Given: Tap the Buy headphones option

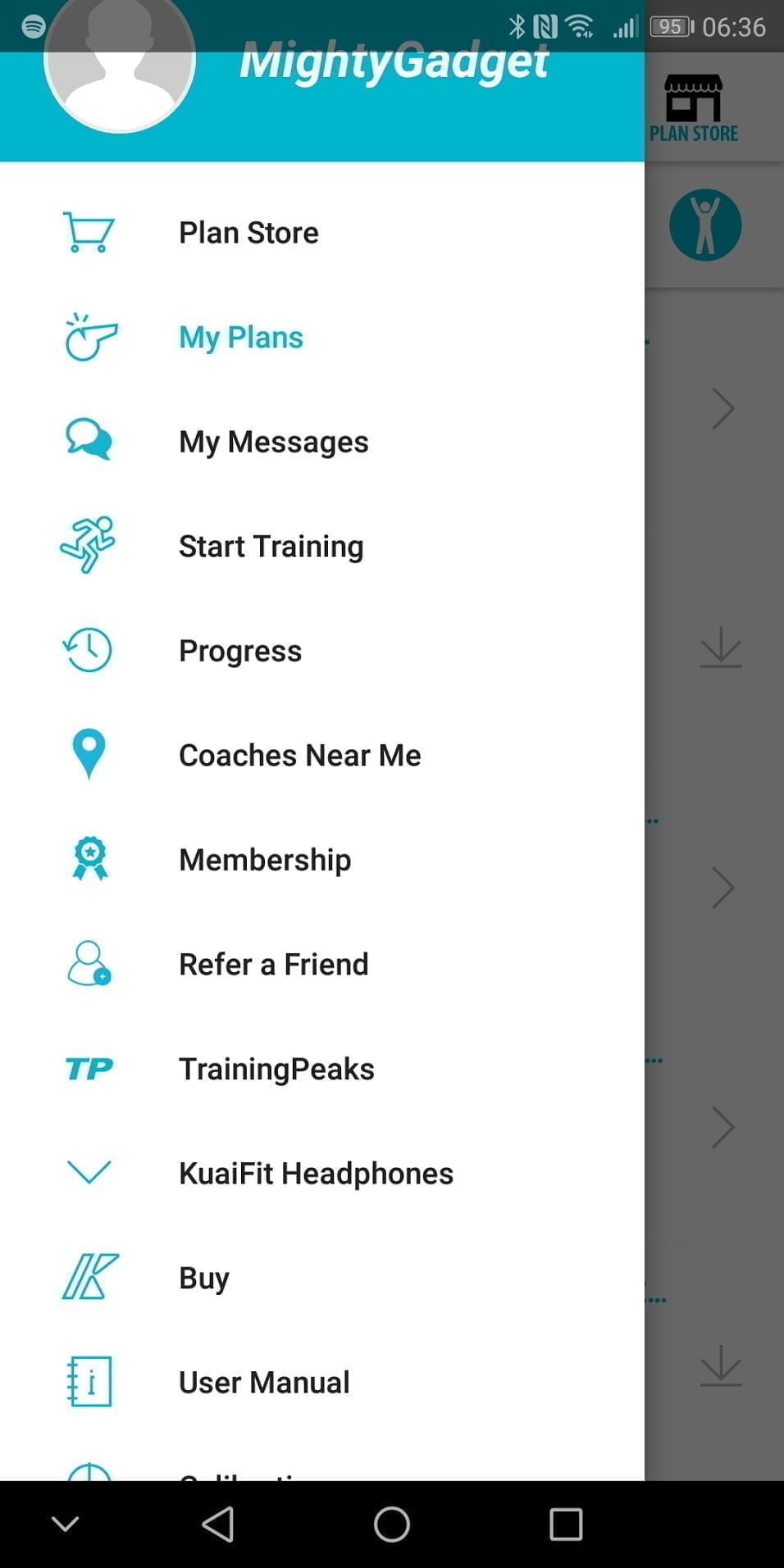Looking at the screenshot, I should click(204, 1278).
